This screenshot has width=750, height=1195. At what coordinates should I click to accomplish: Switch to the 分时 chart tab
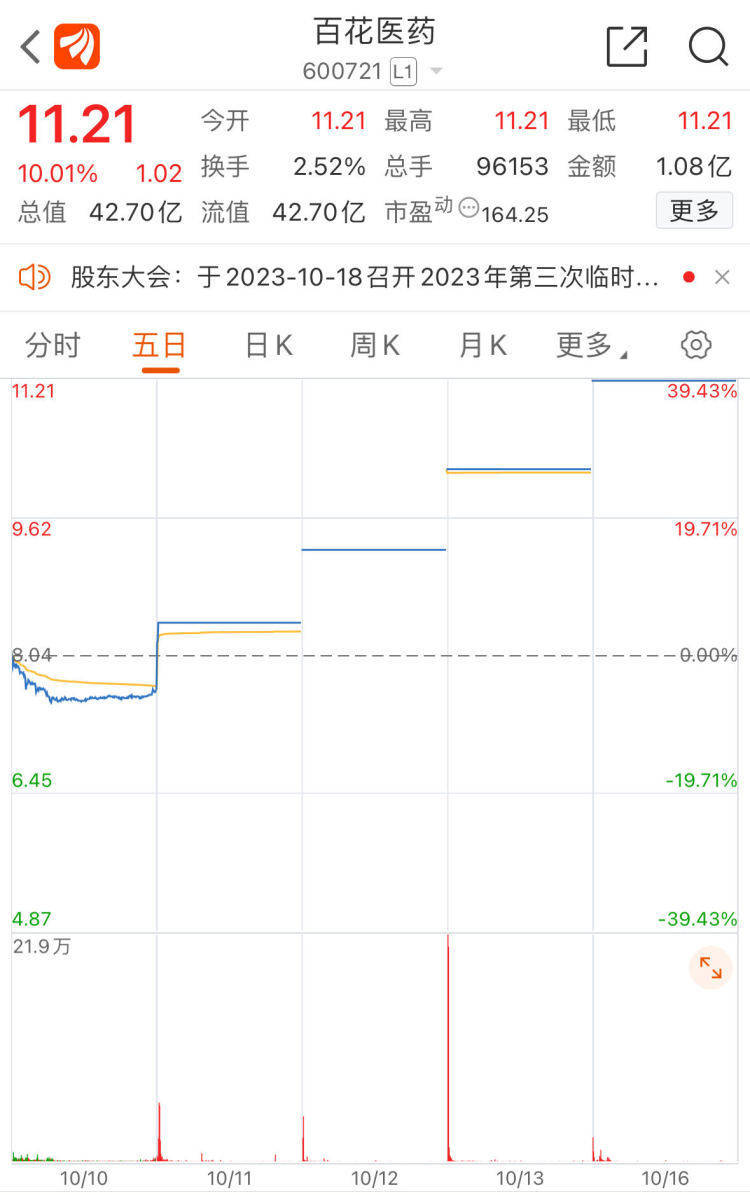coord(52,346)
